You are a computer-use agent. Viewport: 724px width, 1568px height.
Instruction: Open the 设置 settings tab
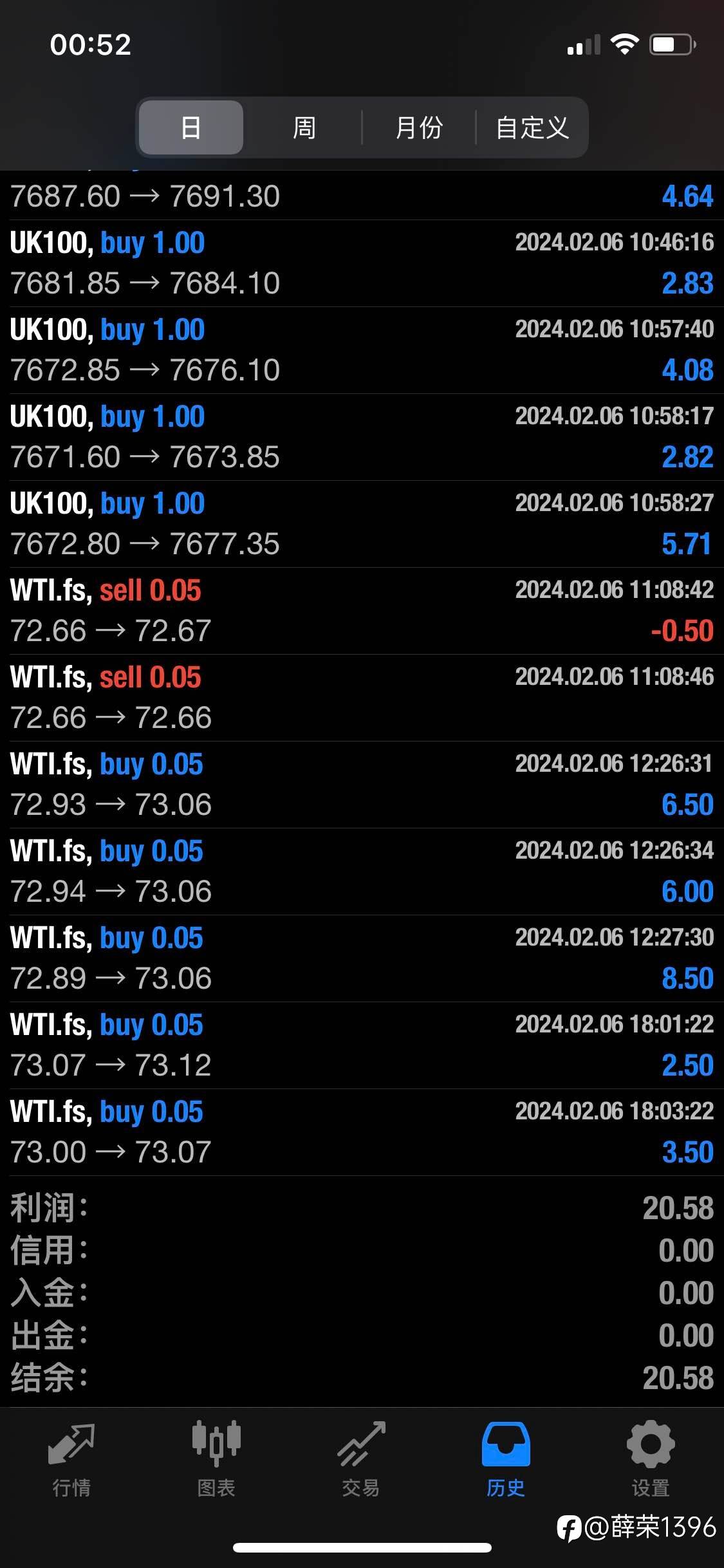click(x=651, y=1459)
